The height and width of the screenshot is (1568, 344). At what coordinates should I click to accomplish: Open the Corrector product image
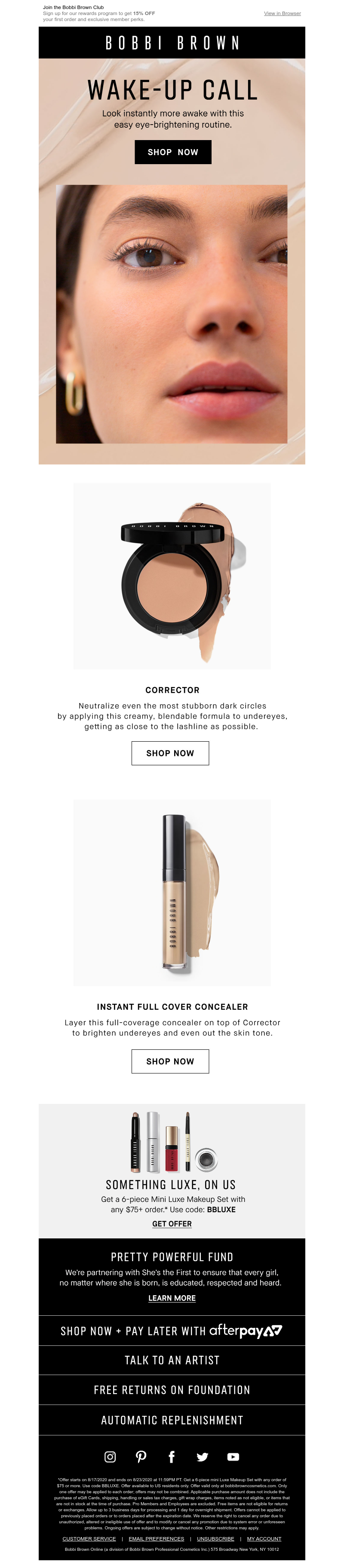point(172,576)
